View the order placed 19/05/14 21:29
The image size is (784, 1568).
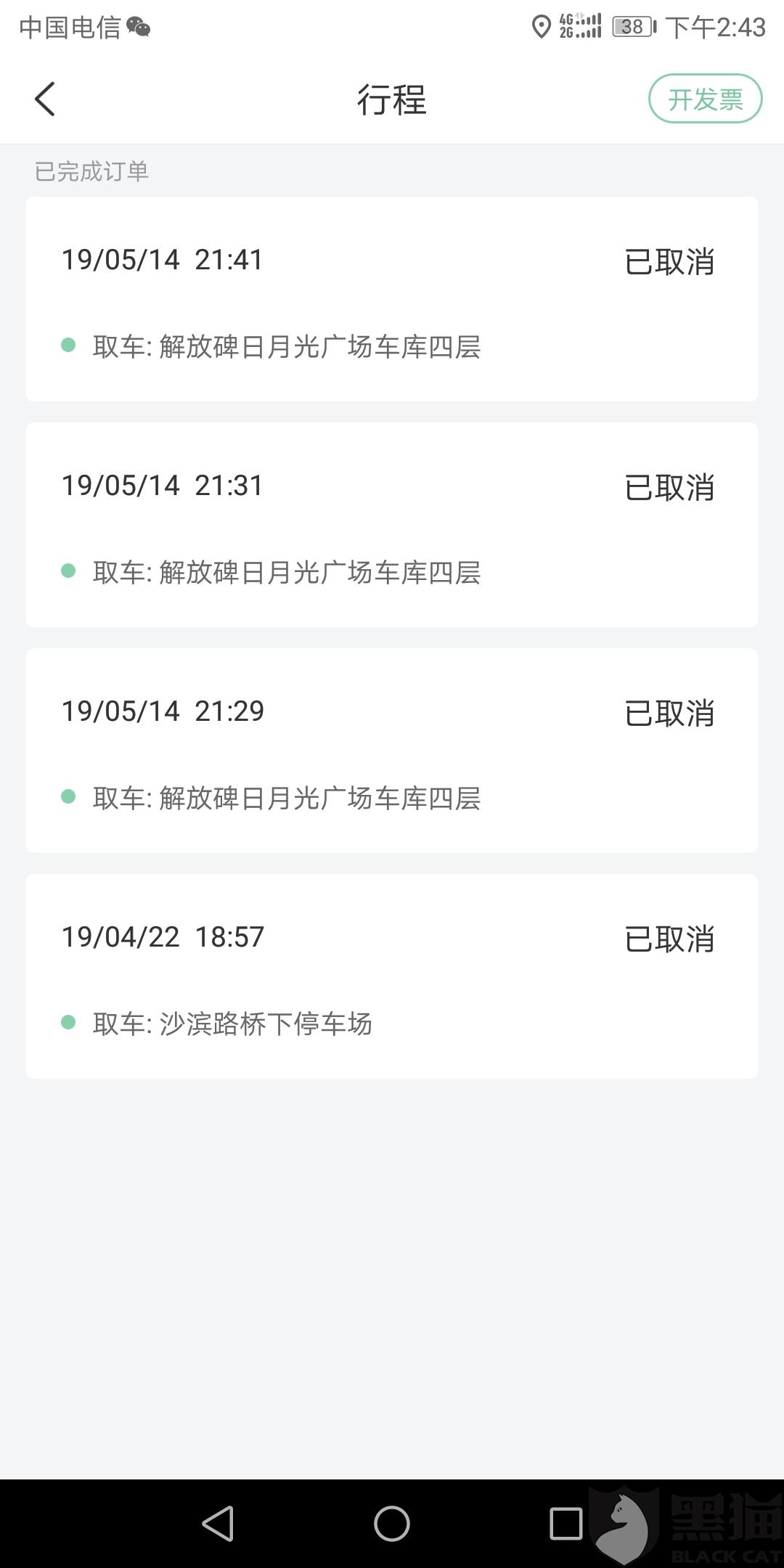pos(392,751)
